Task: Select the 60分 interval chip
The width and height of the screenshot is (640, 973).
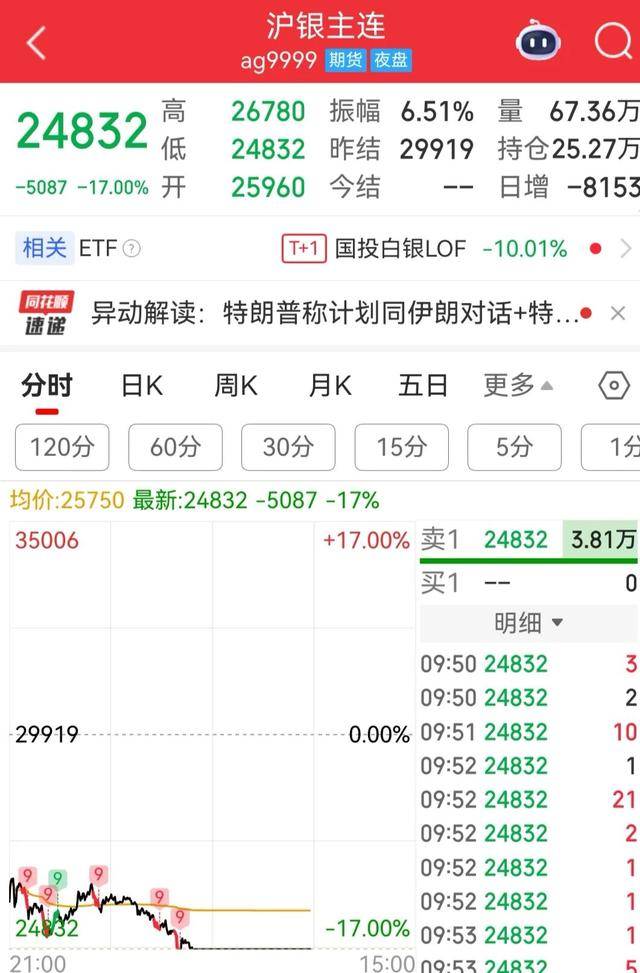Action: point(175,447)
